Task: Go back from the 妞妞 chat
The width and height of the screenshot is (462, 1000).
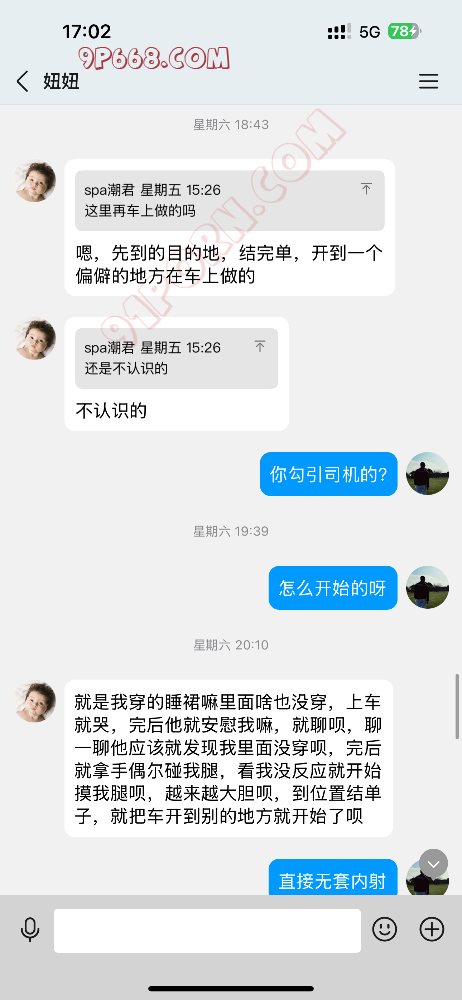Action: (x=22, y=82)
